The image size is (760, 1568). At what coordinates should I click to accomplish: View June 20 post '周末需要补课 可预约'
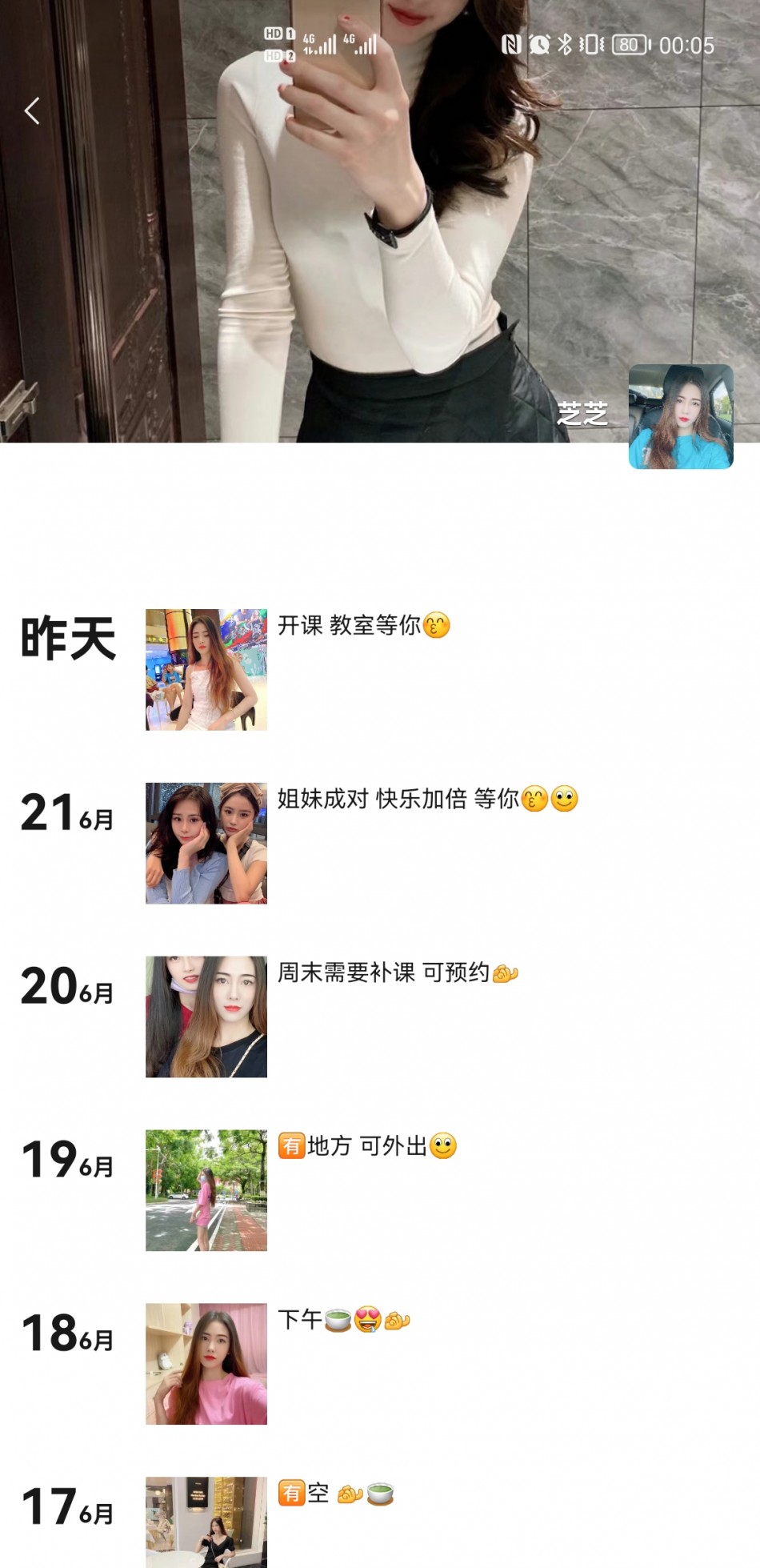(206, 1017)
